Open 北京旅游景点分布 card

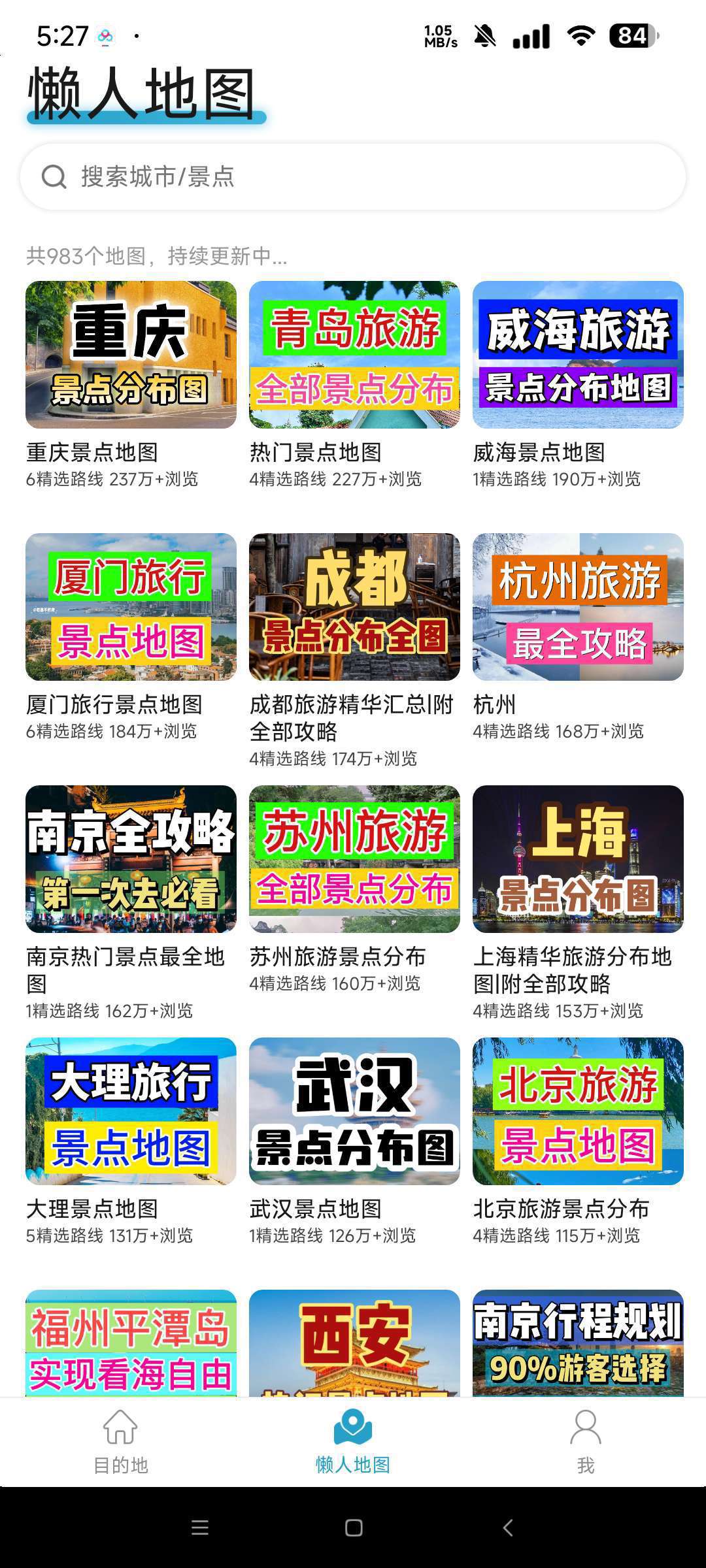pyautogui.click(x=578, y=1111)
